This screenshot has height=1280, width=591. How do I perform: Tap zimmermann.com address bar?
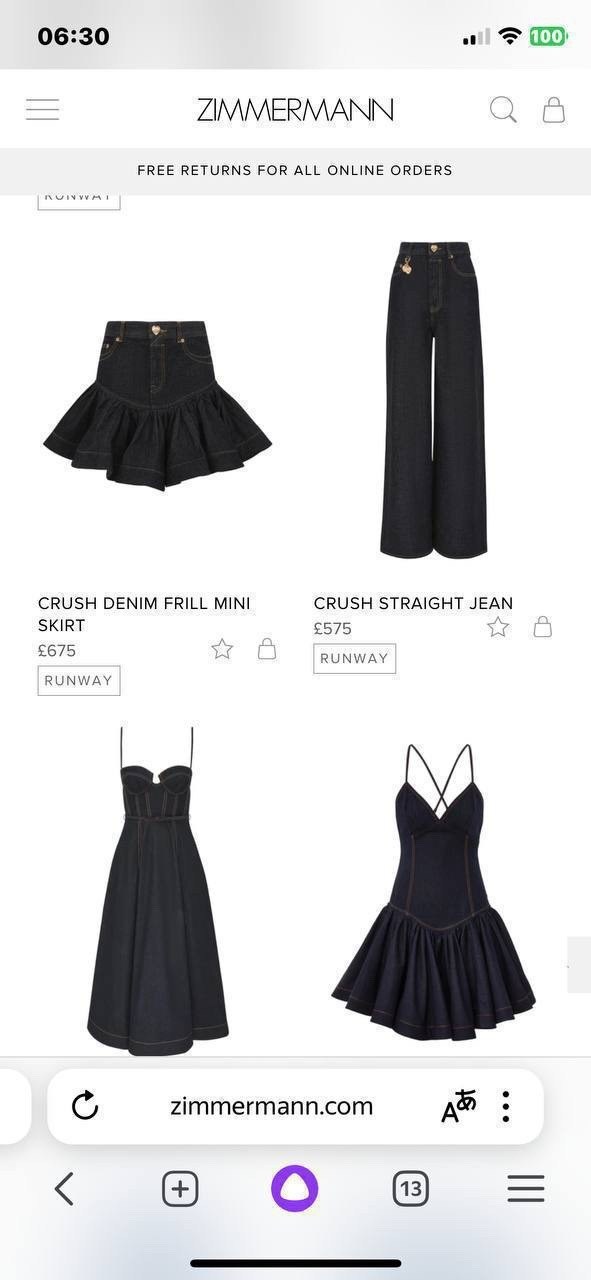point(271,1106)
